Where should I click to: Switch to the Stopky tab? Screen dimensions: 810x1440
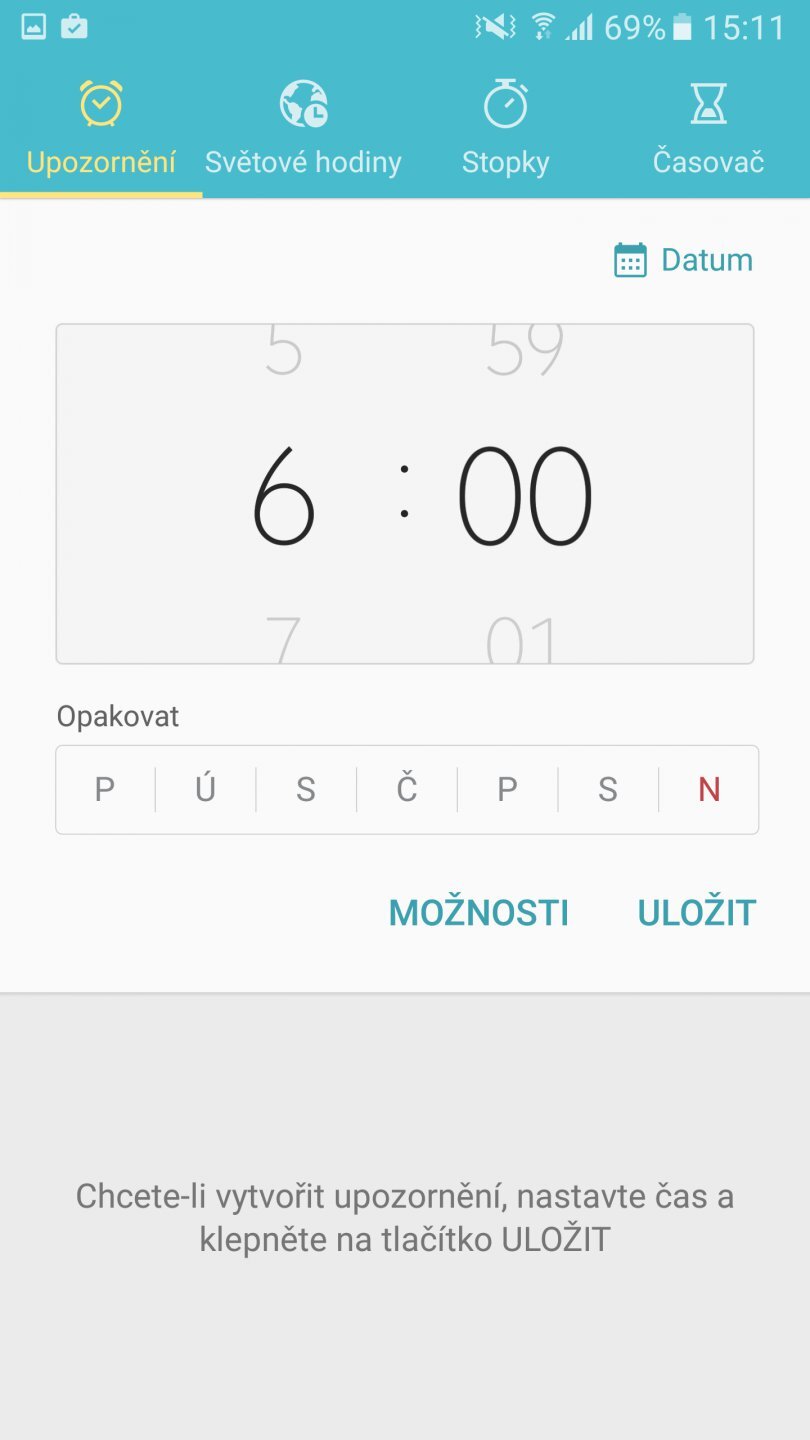(505, 130)
